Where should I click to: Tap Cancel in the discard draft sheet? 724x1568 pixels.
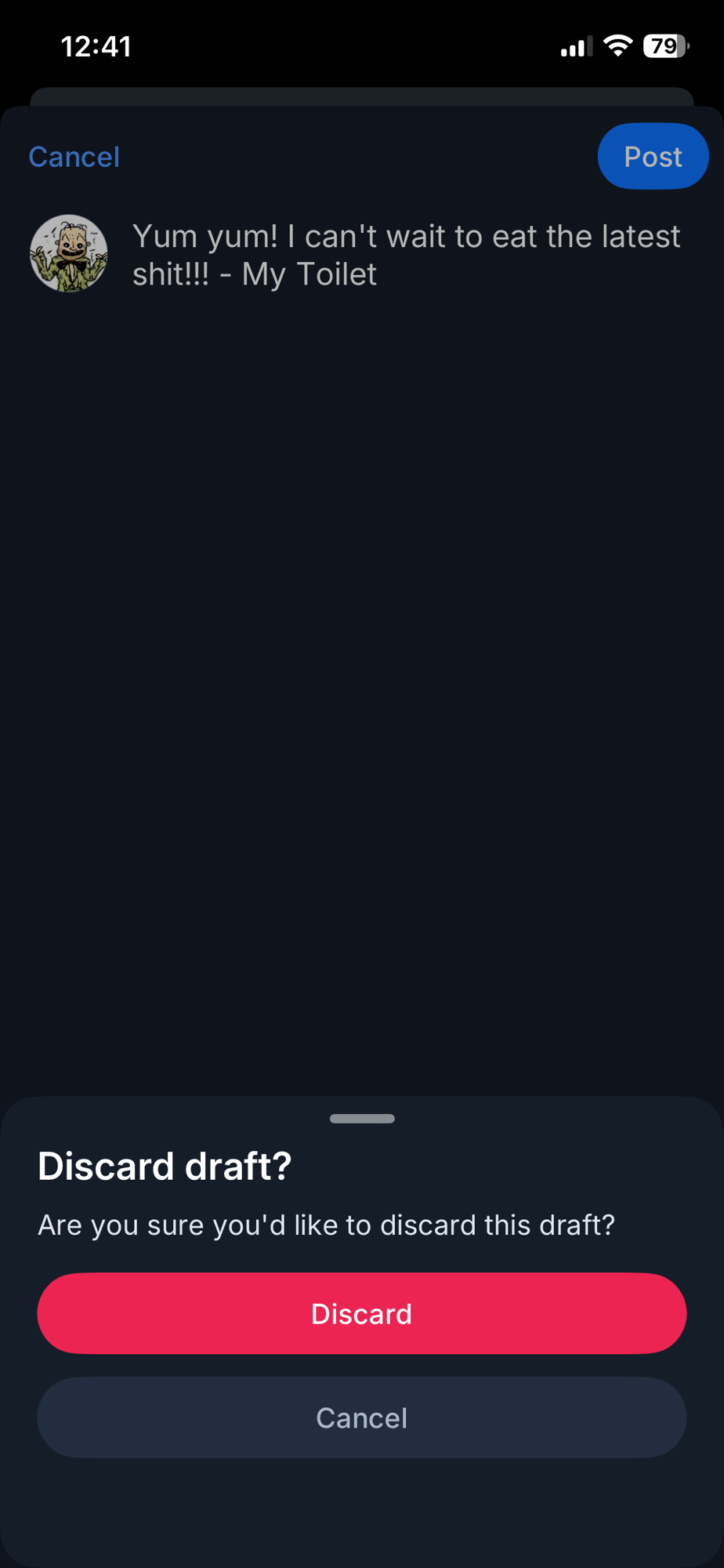(x=361, y=1417)
